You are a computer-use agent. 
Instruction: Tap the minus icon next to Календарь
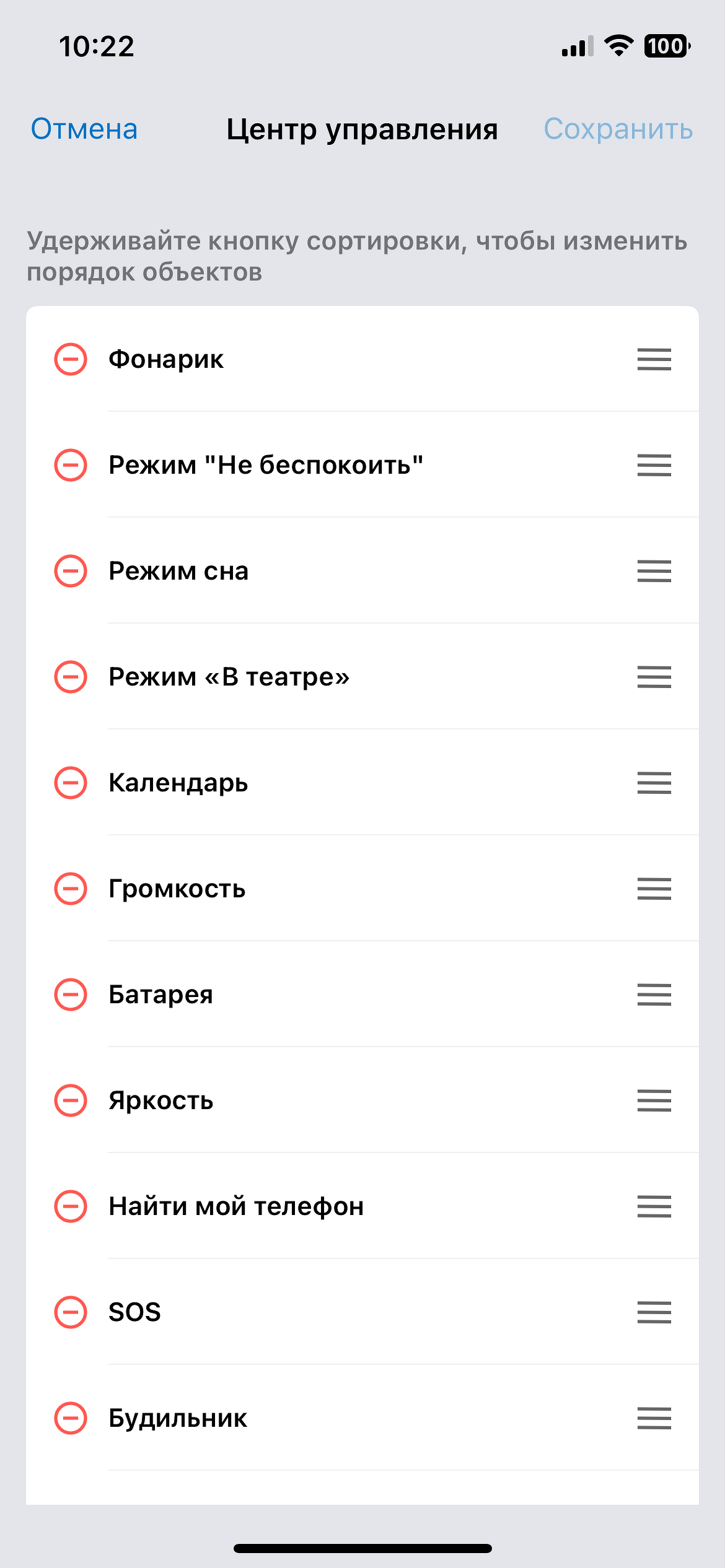[x=71, y=783]
